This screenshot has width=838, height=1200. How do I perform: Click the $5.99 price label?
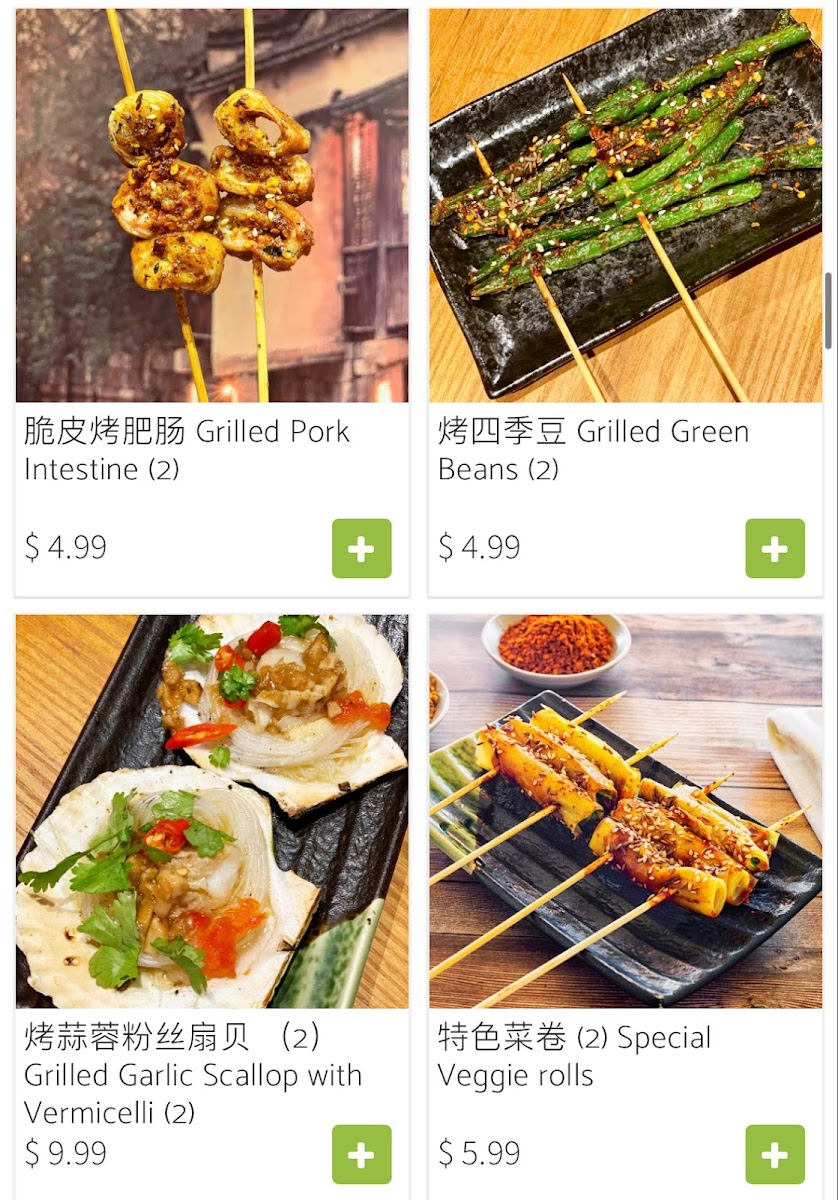click(x=482, y=1153)
